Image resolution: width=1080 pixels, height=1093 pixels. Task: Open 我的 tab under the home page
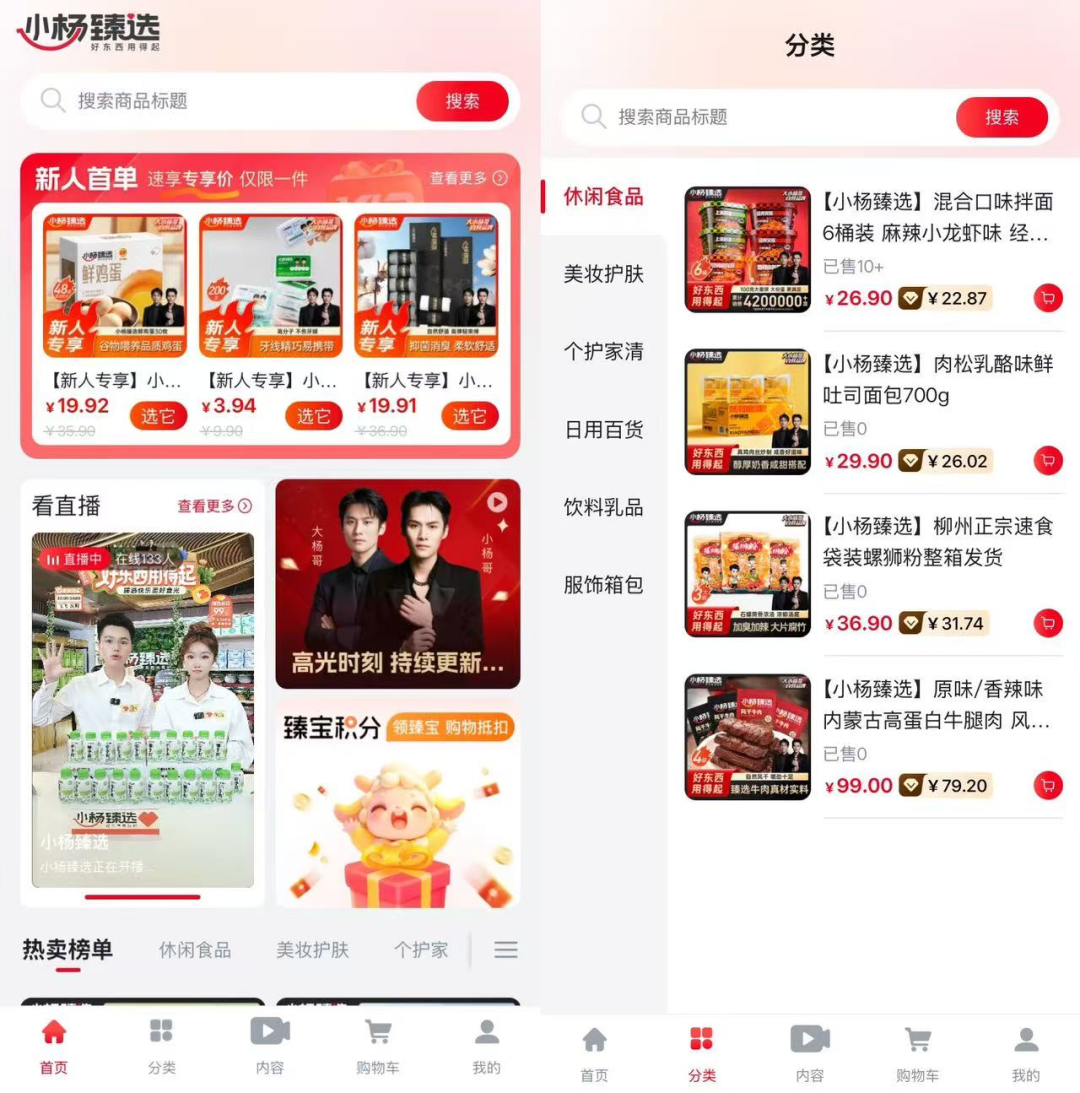pyautogui.click(x=486, y=1046)
